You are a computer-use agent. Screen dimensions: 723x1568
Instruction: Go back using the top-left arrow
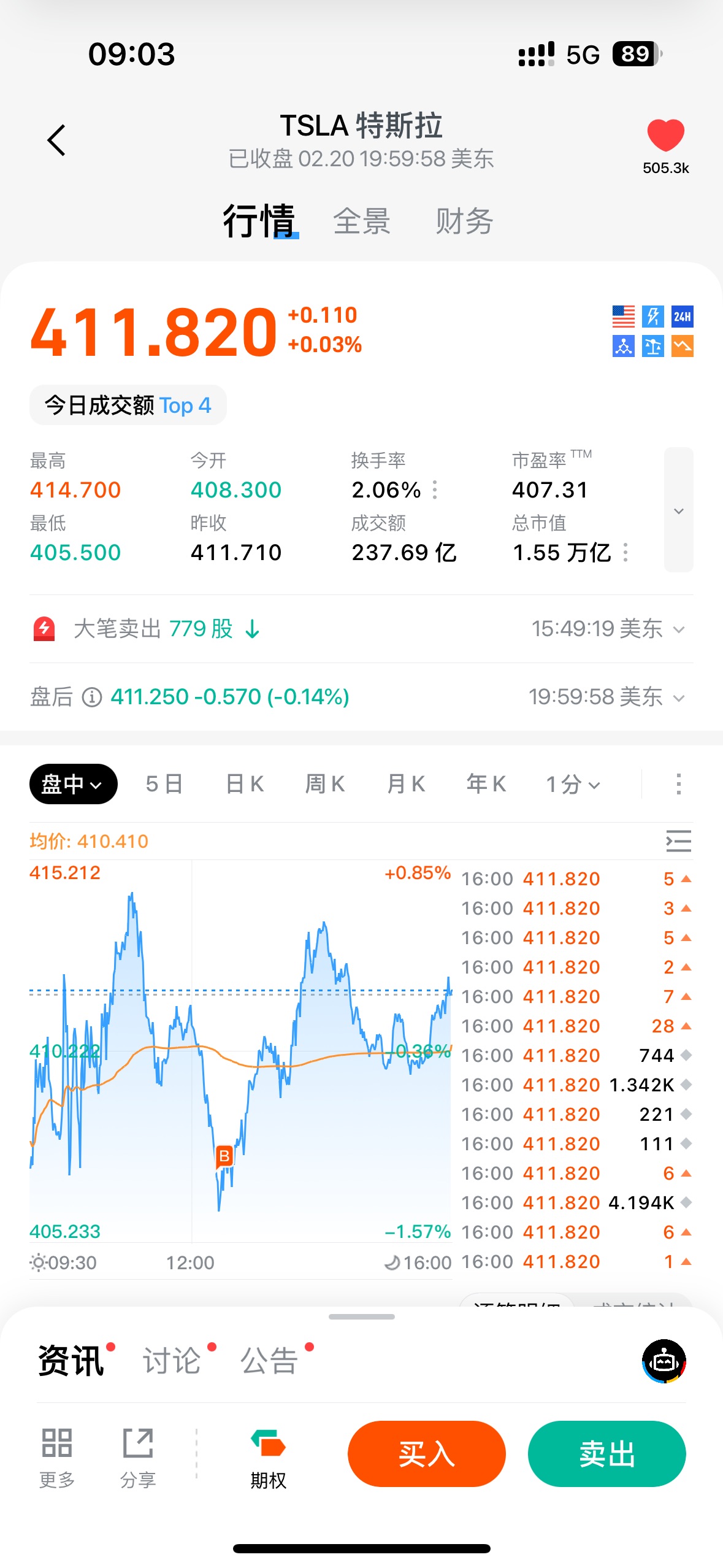56,140
